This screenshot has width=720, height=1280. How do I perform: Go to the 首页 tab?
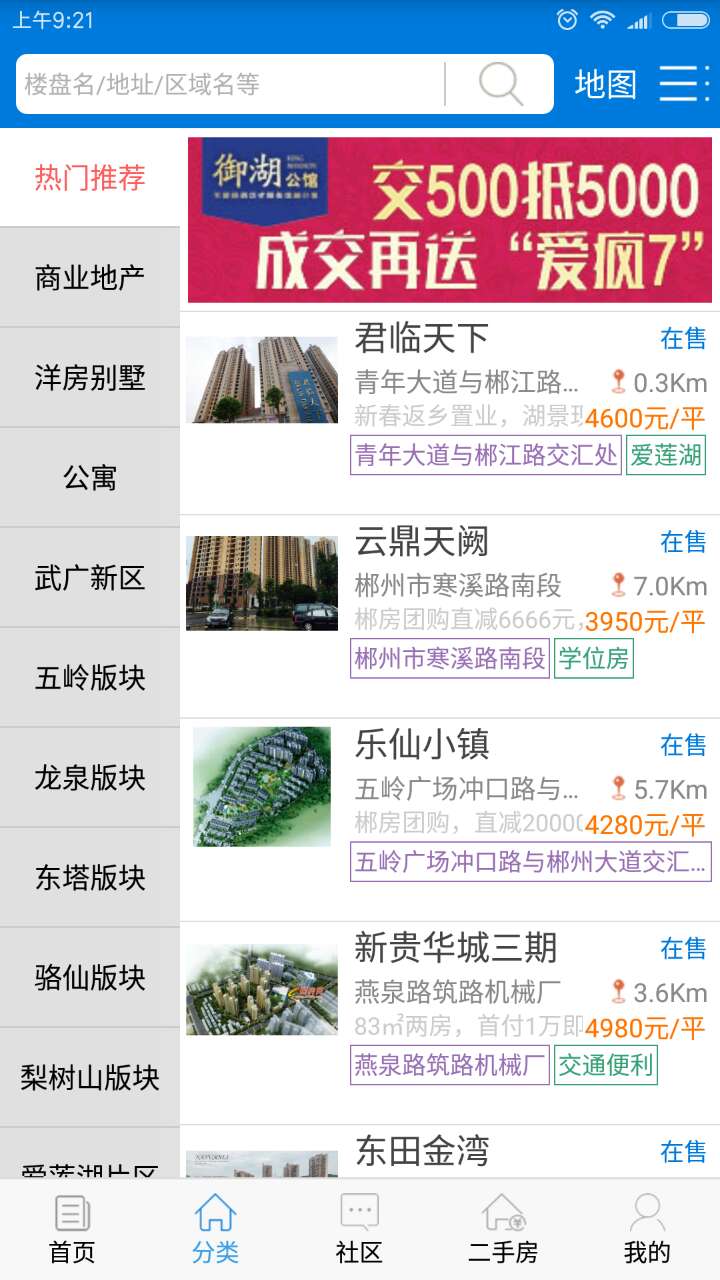pos(72,1230)
